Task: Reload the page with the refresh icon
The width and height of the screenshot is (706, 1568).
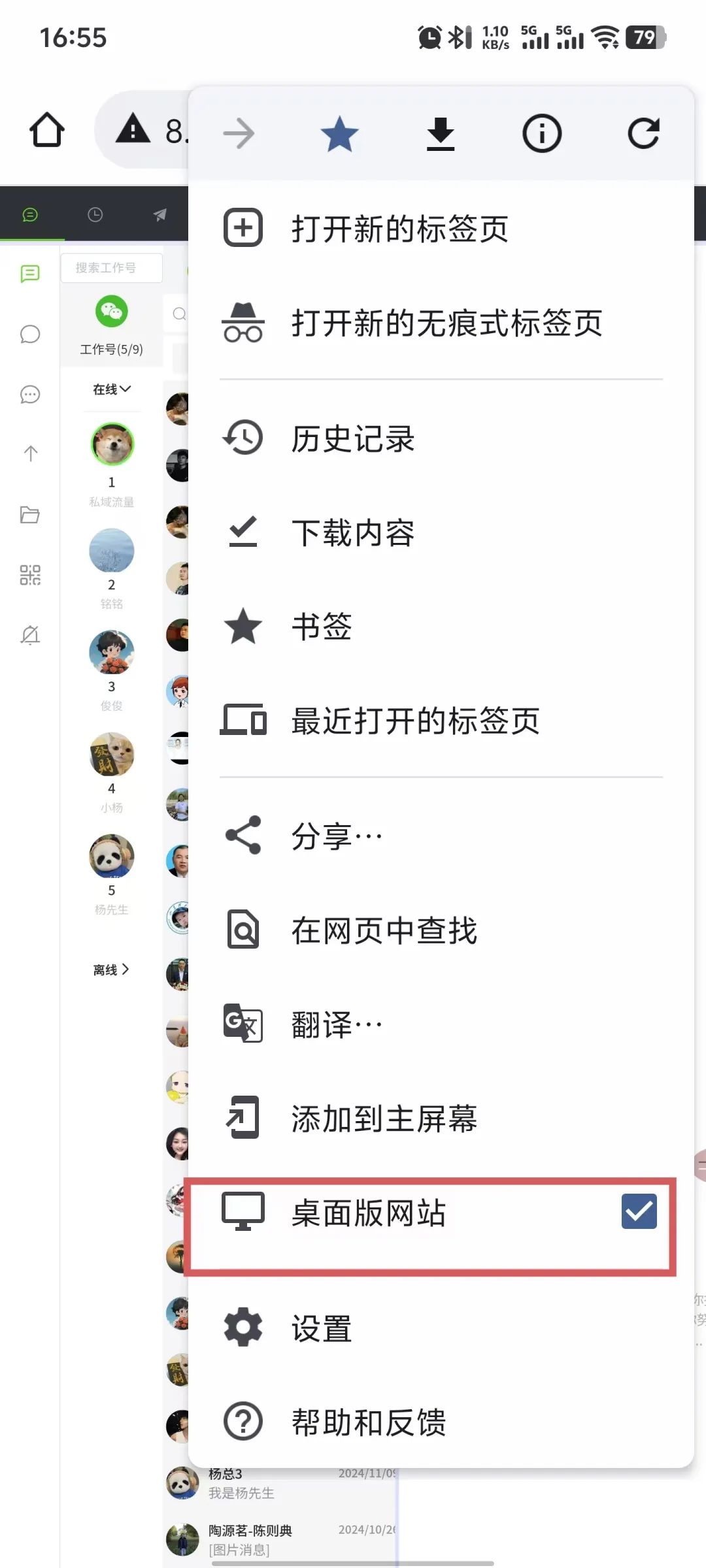Action: coord(643,134)
